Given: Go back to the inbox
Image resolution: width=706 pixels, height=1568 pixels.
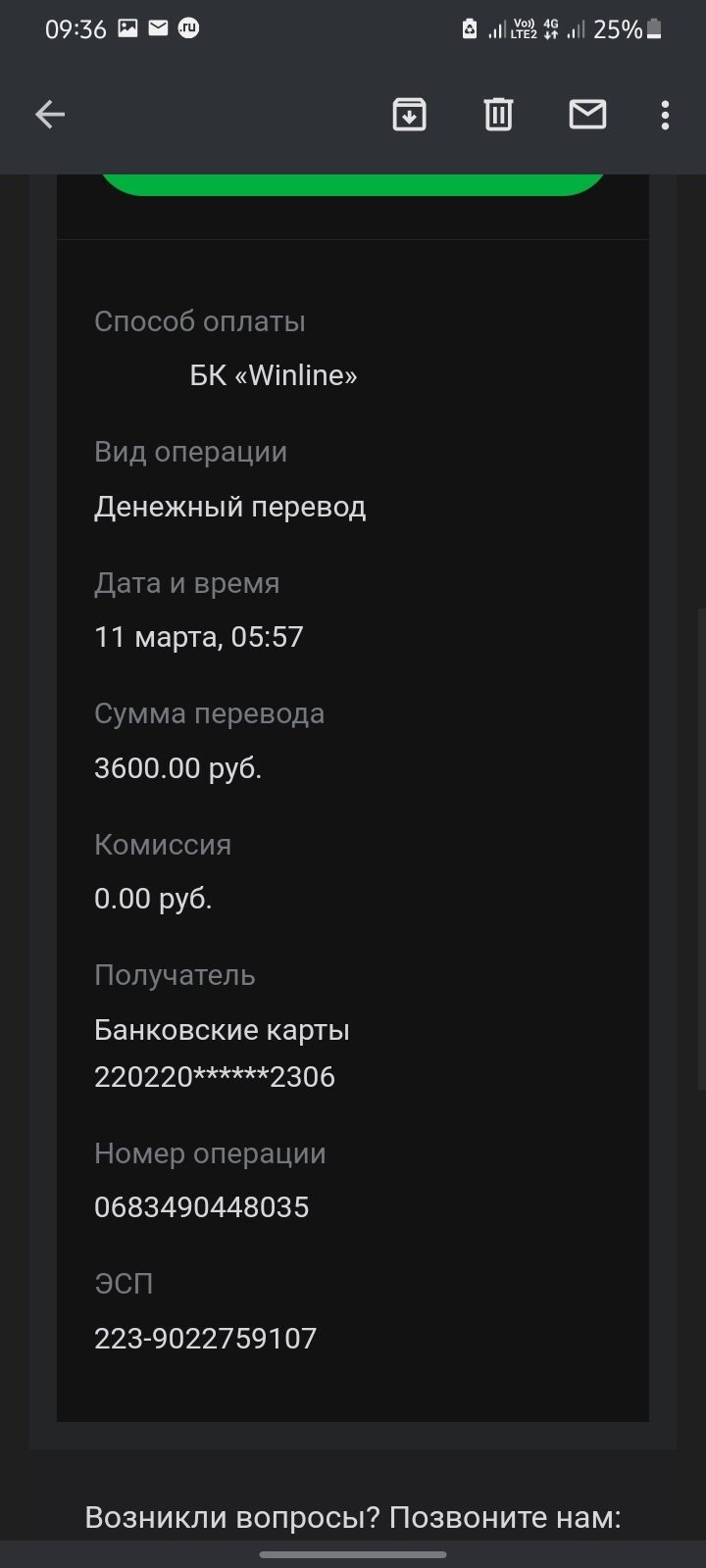Looking at the screenshot, I should pyautogui.click(x=50, y=115).
